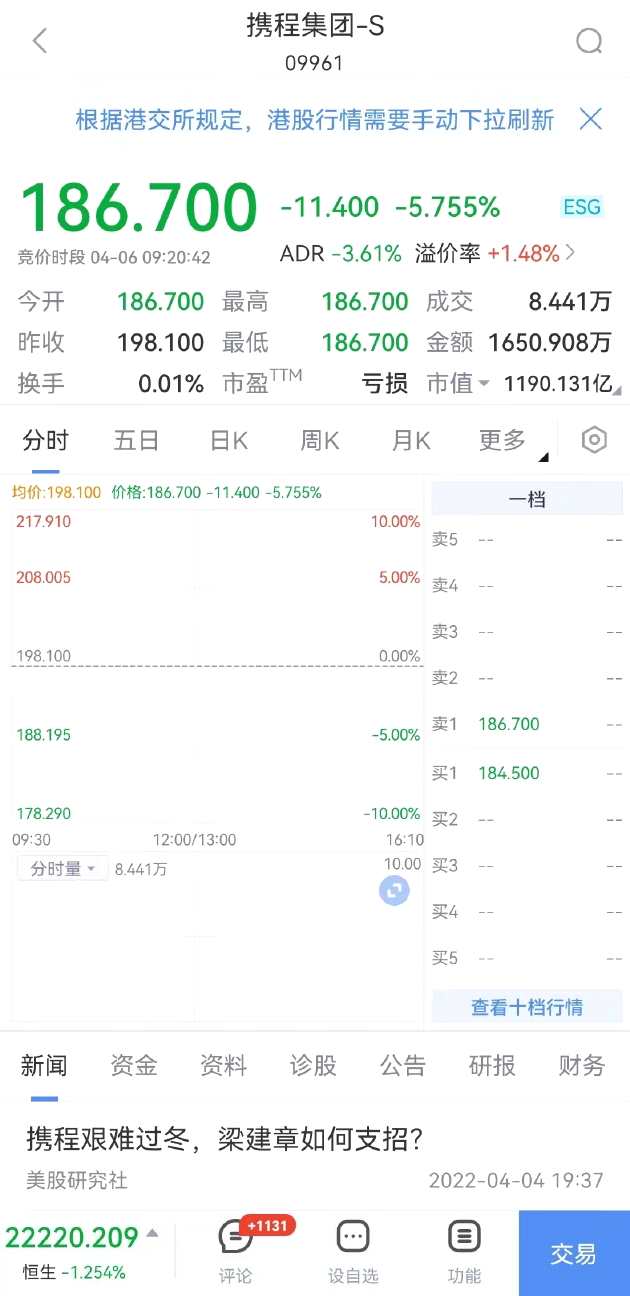Switch chart to 日K view
The height and width of the screenshot is (1296, 630).
point(229,440)
